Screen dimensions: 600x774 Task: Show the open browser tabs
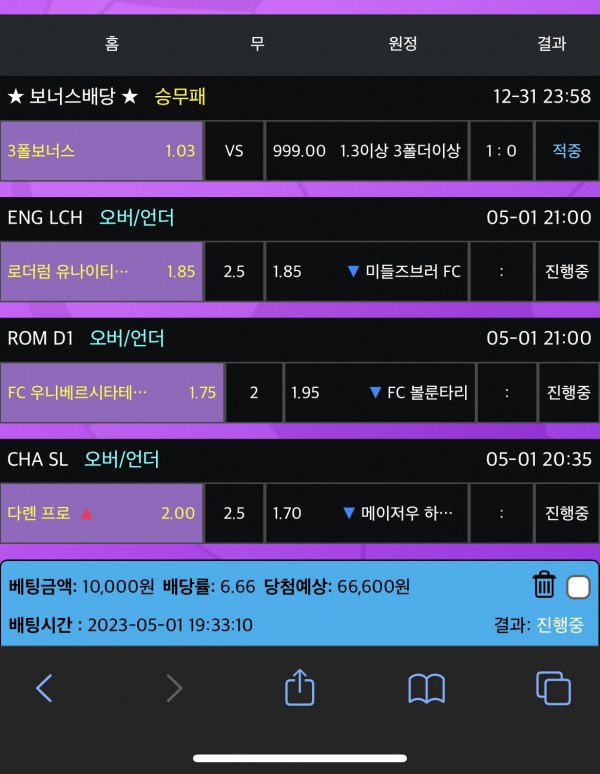pos(553,688)
